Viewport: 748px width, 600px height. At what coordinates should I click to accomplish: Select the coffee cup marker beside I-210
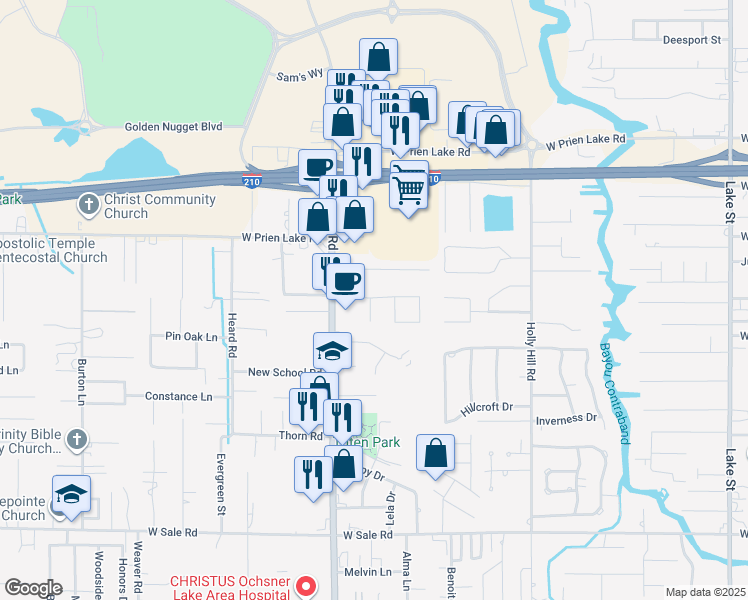pyautogui.click(x=317, y=167)
